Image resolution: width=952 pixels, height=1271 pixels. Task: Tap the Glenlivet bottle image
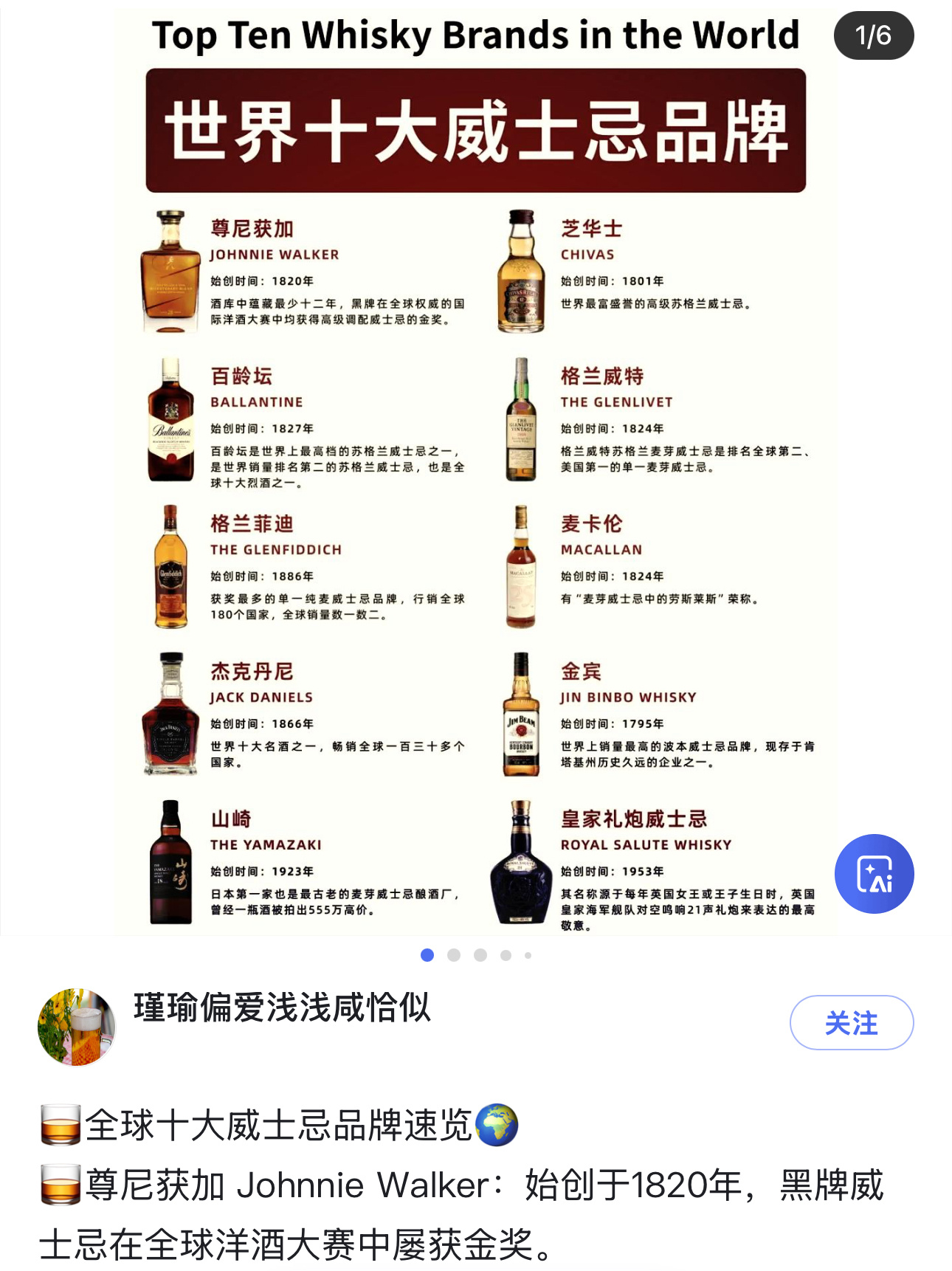click(x=520, y=419)
